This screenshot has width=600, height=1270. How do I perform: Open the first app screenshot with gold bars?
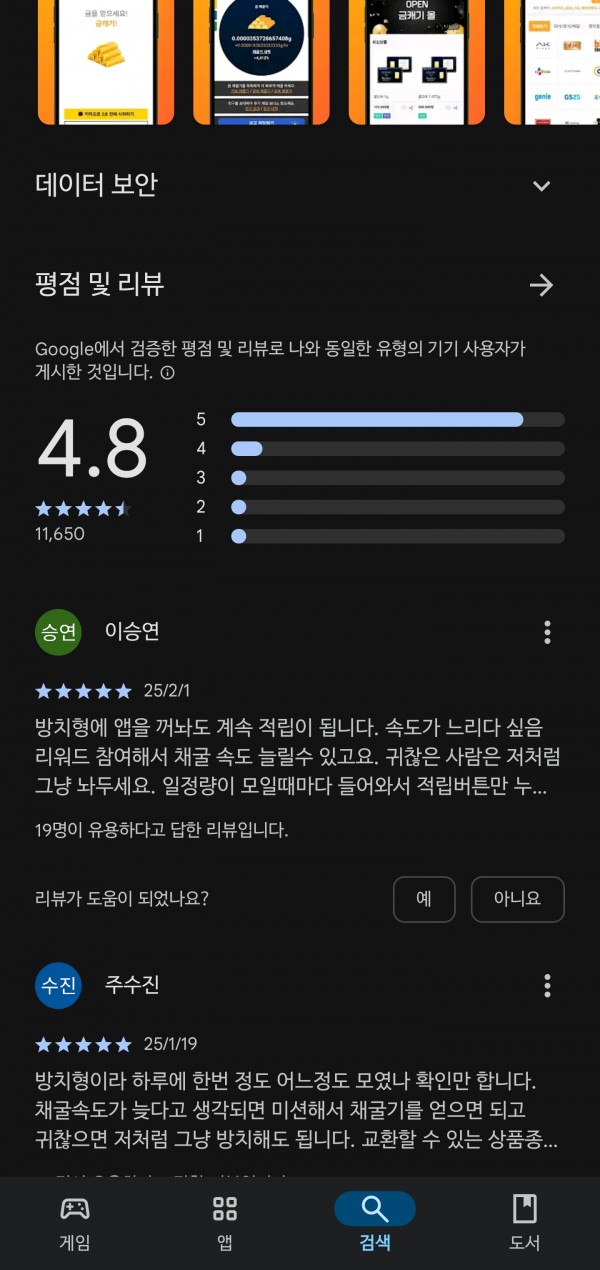point(96,62)
